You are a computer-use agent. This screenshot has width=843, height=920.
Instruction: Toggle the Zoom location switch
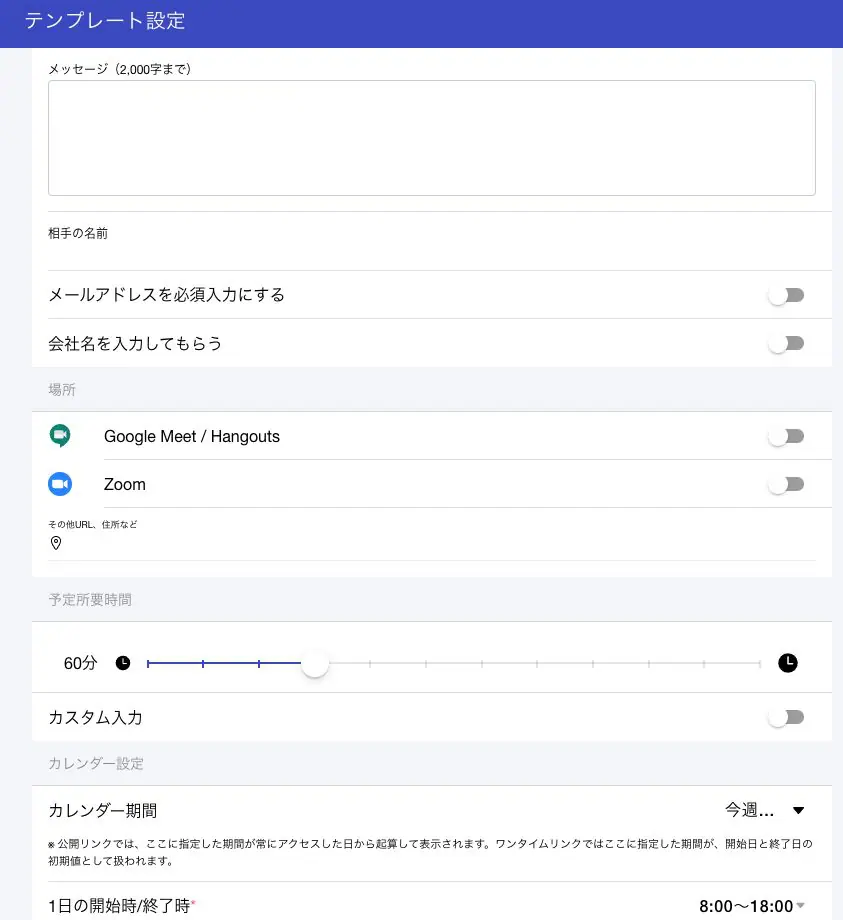pyautogui.click(x=786, y=484)
